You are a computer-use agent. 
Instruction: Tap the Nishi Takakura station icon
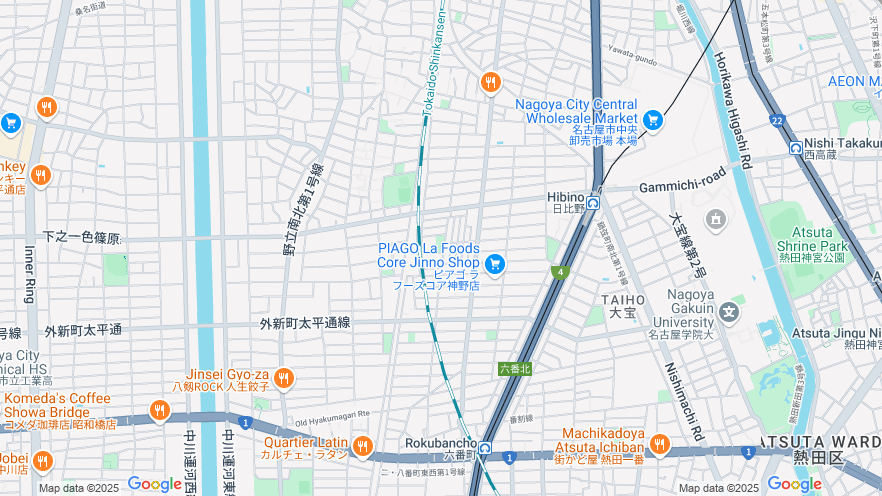tap(795, 148)
